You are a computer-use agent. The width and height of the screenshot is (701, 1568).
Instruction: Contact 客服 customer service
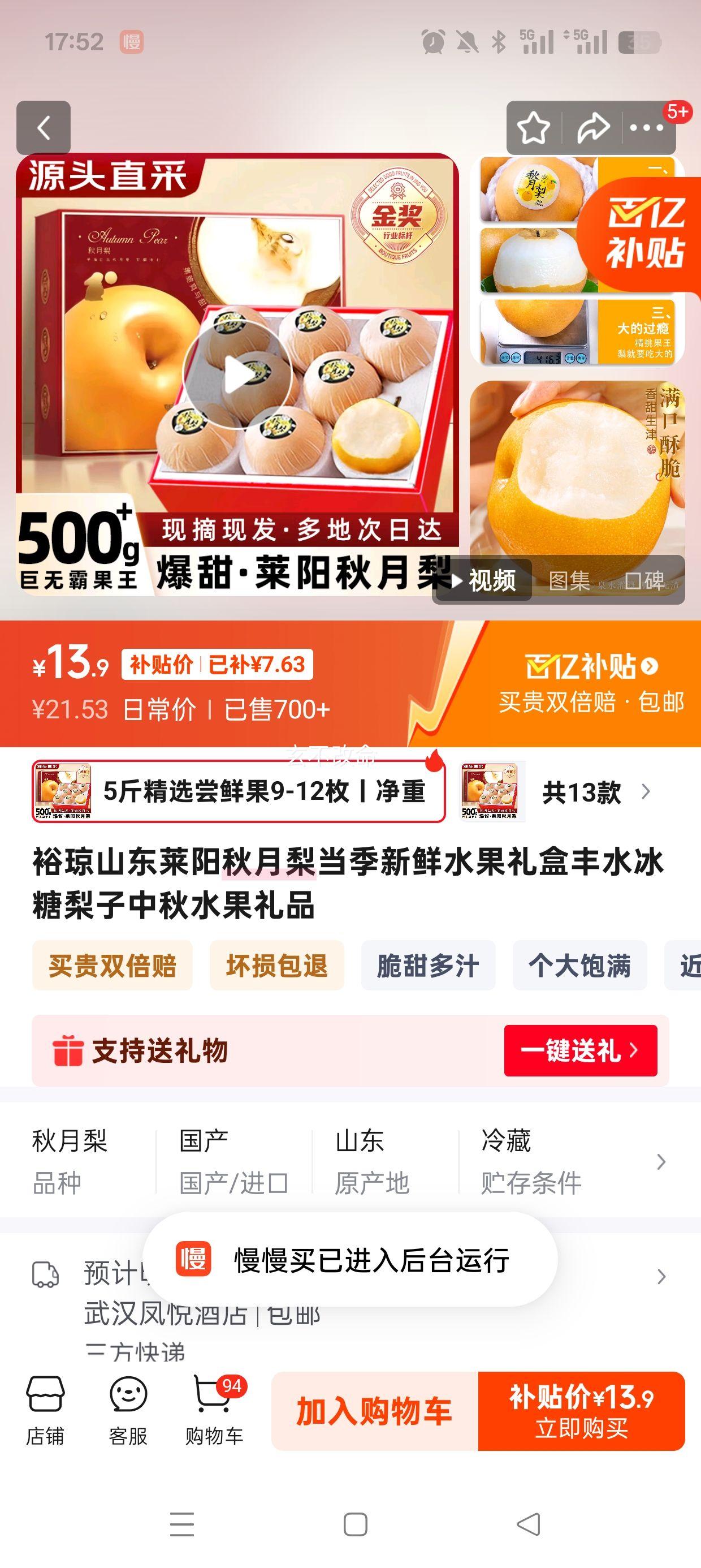[x=128, y=1411]
